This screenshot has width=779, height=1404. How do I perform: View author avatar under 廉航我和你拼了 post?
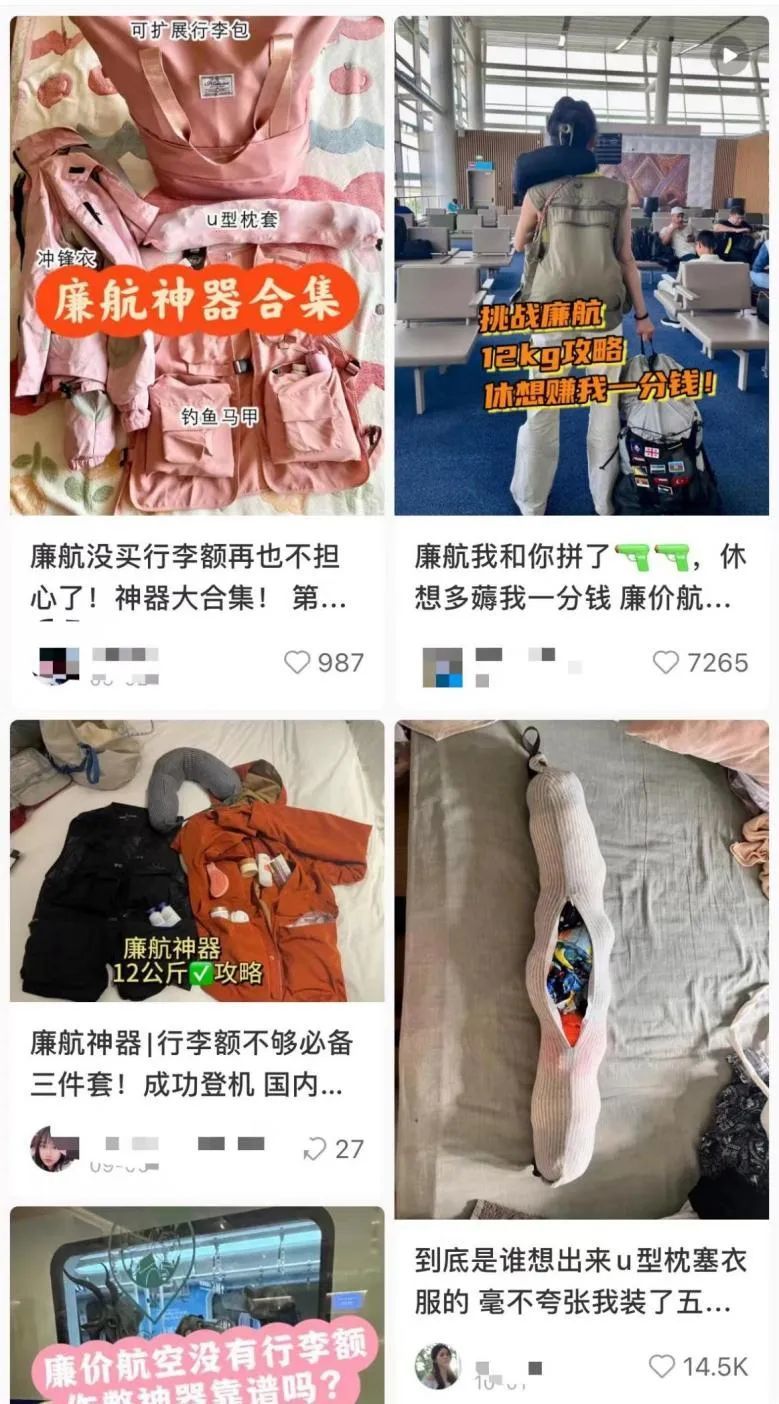pos(442,666)
